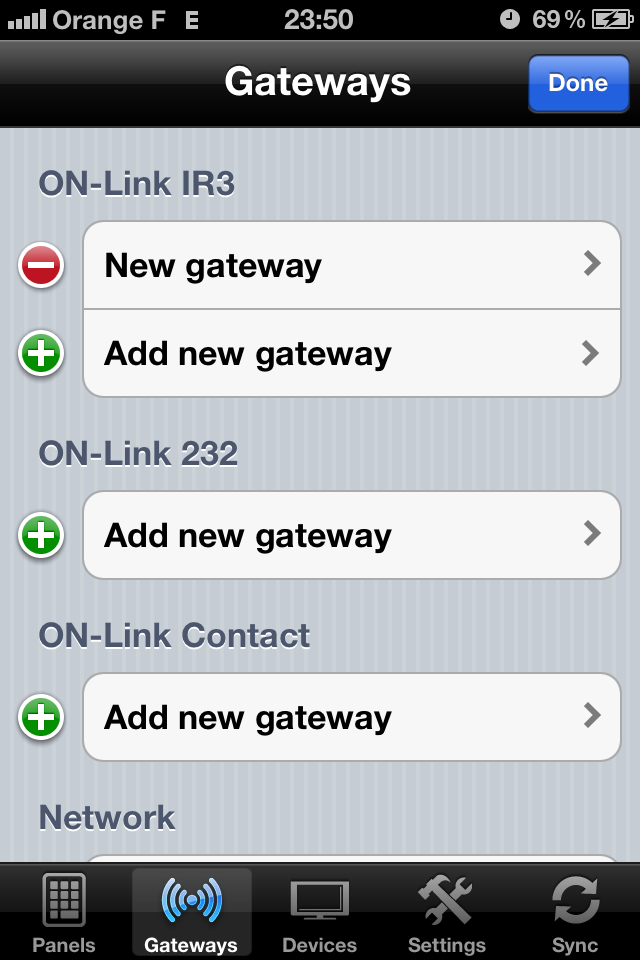Open Add new gateway under ON-Link Contact

351,717
